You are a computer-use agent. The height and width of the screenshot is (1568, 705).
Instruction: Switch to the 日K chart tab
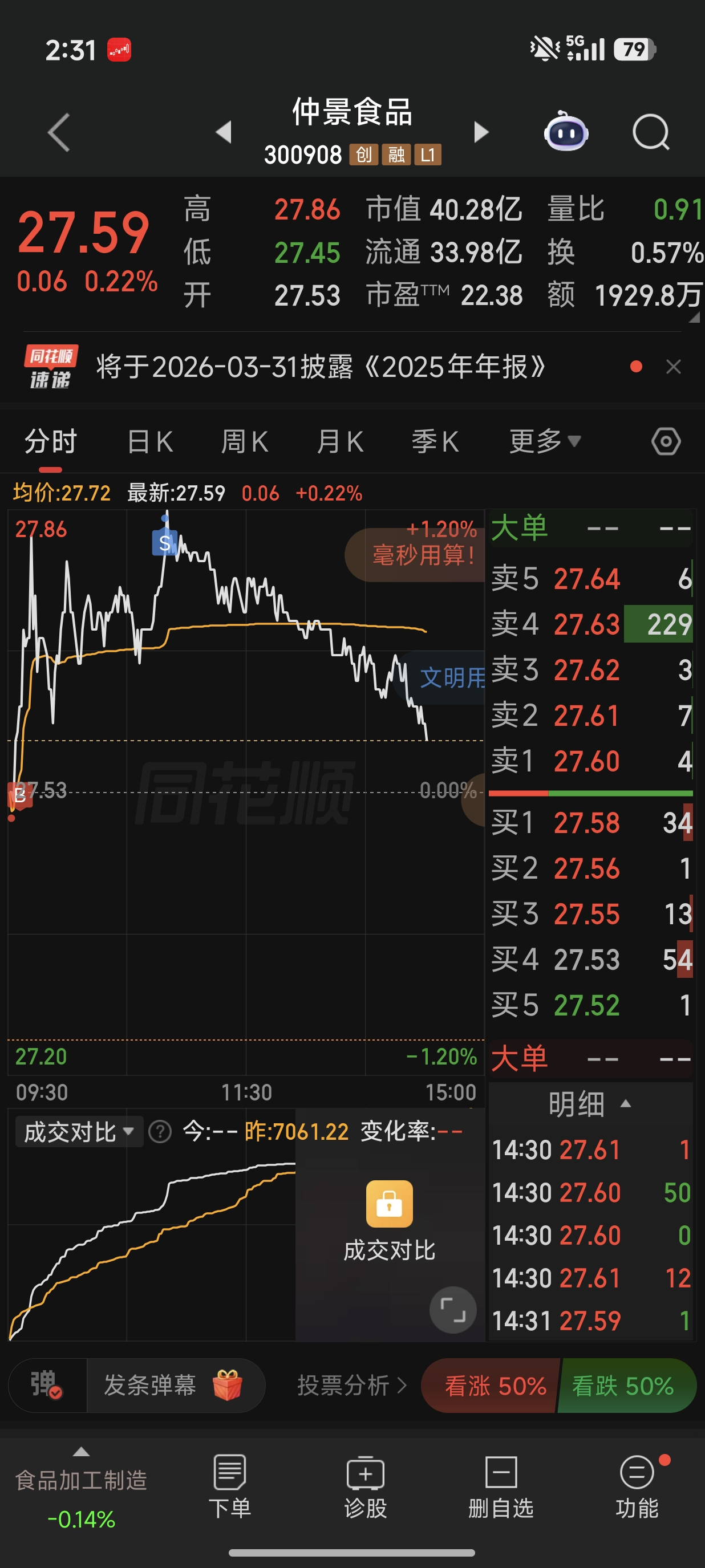click(x=151, y=441)
